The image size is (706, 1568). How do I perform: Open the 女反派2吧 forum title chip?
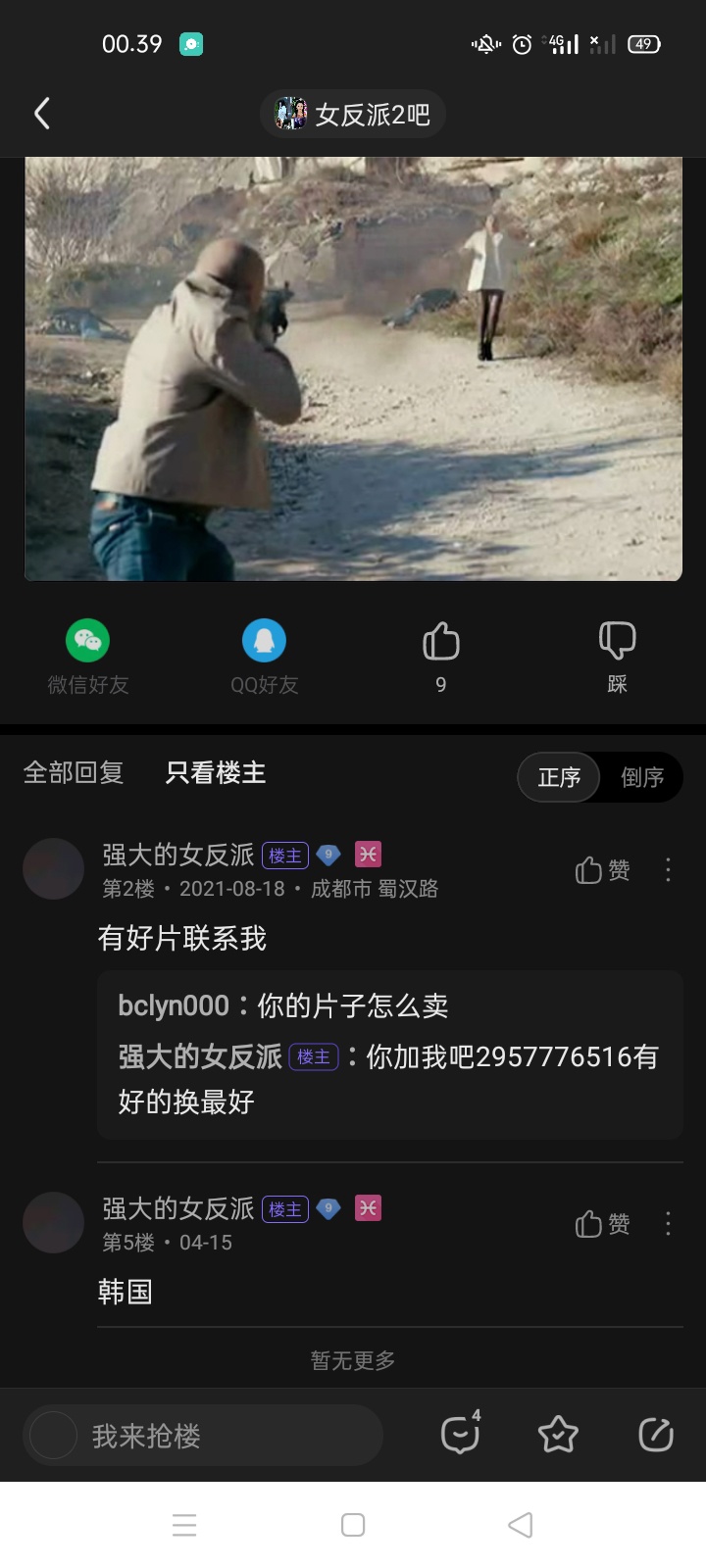pyautogui.click(x=353, y=115)
